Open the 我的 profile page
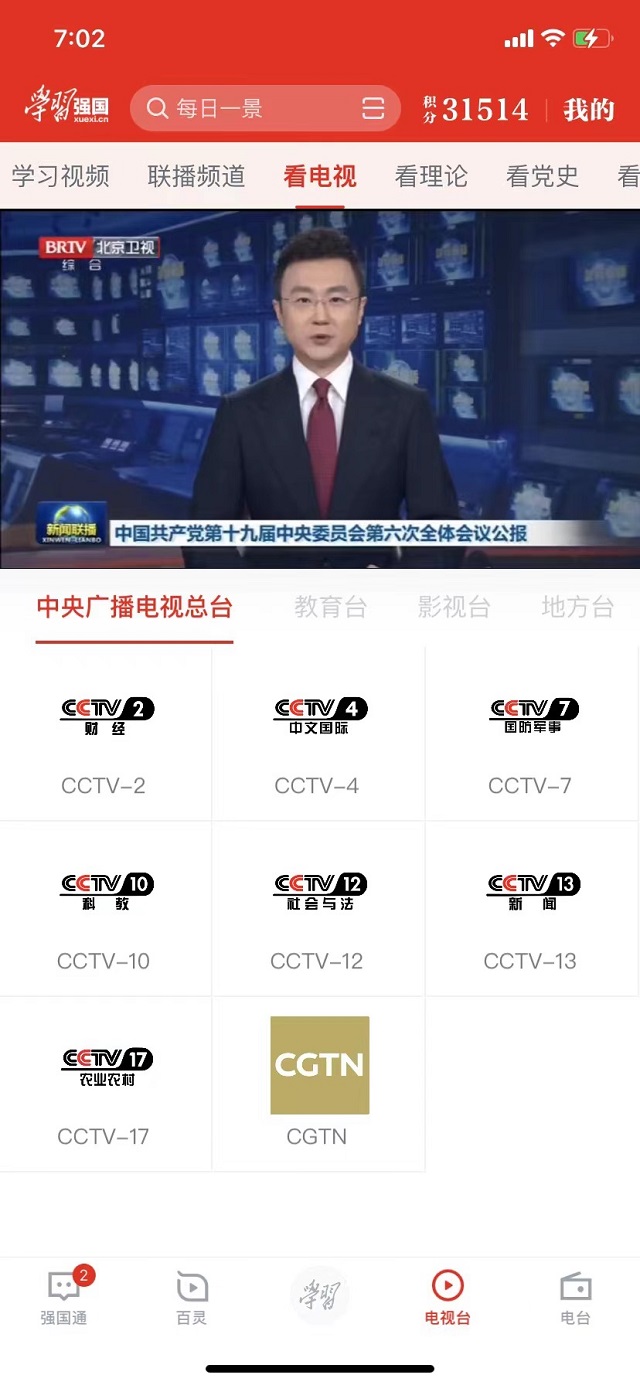 coord(588,110)
